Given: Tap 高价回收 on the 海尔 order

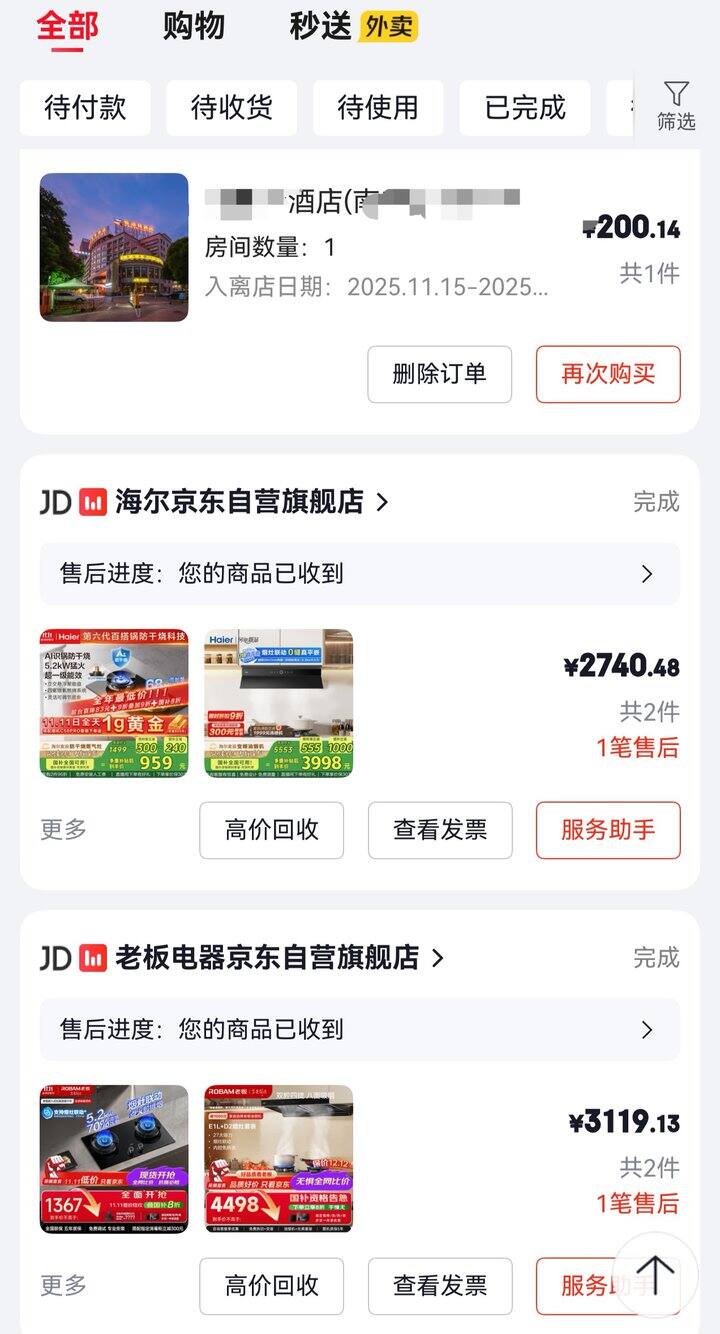Looking at the screenshot, I should pos(271,830).
